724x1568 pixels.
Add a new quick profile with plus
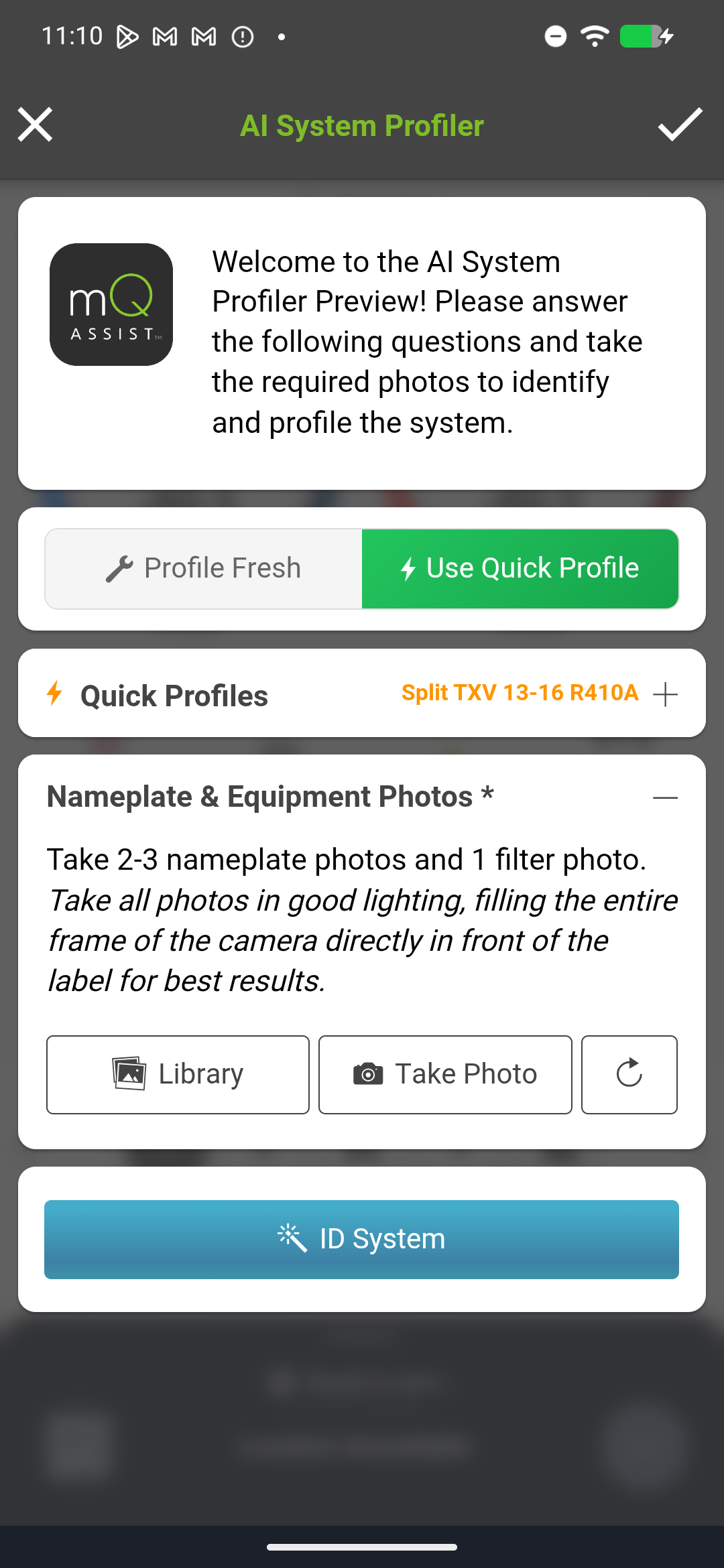coord(665,694)
